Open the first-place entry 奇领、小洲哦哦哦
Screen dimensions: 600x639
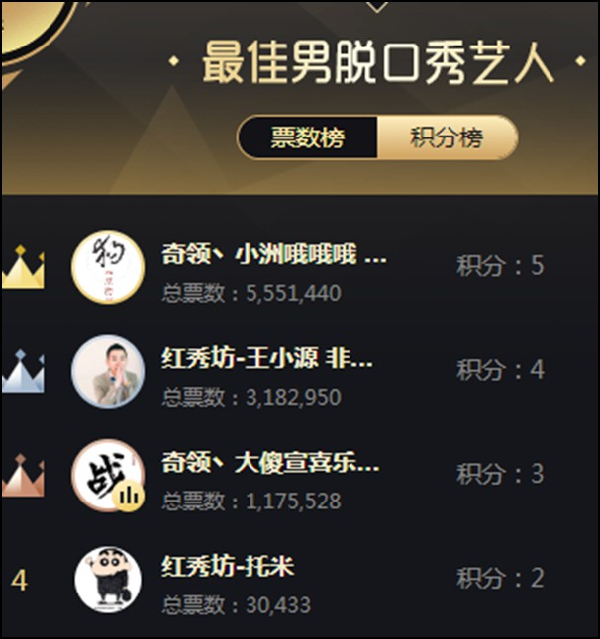[x=272, y=255]
